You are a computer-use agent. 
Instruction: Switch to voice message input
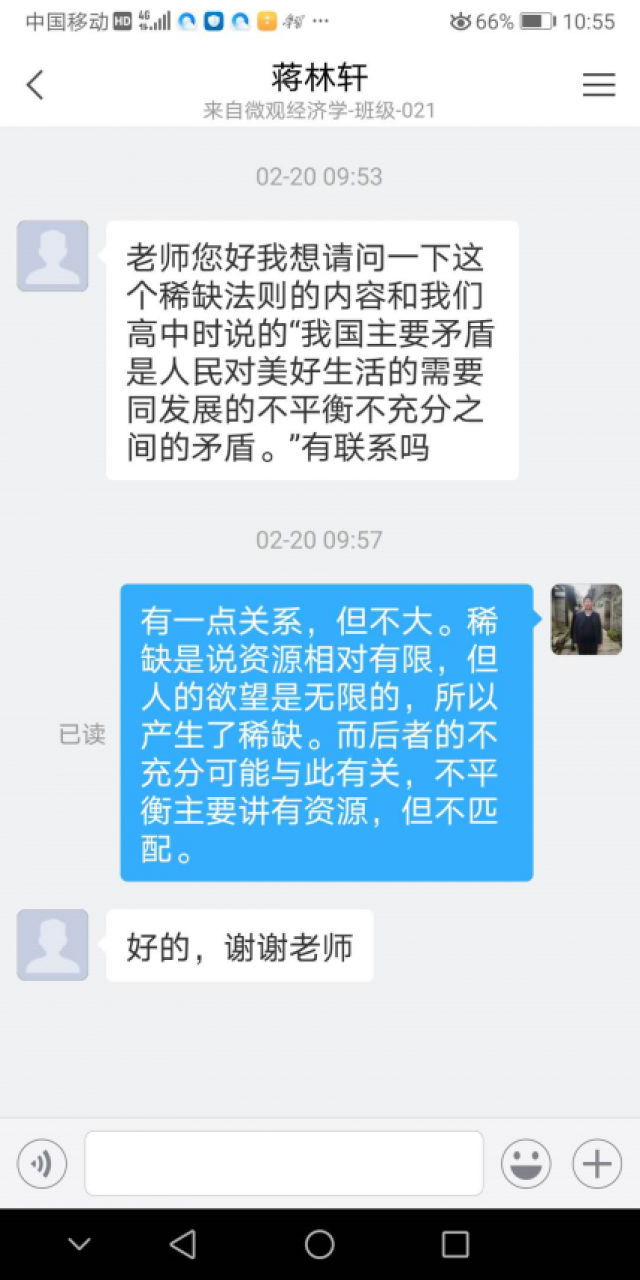coord(42,1164)
